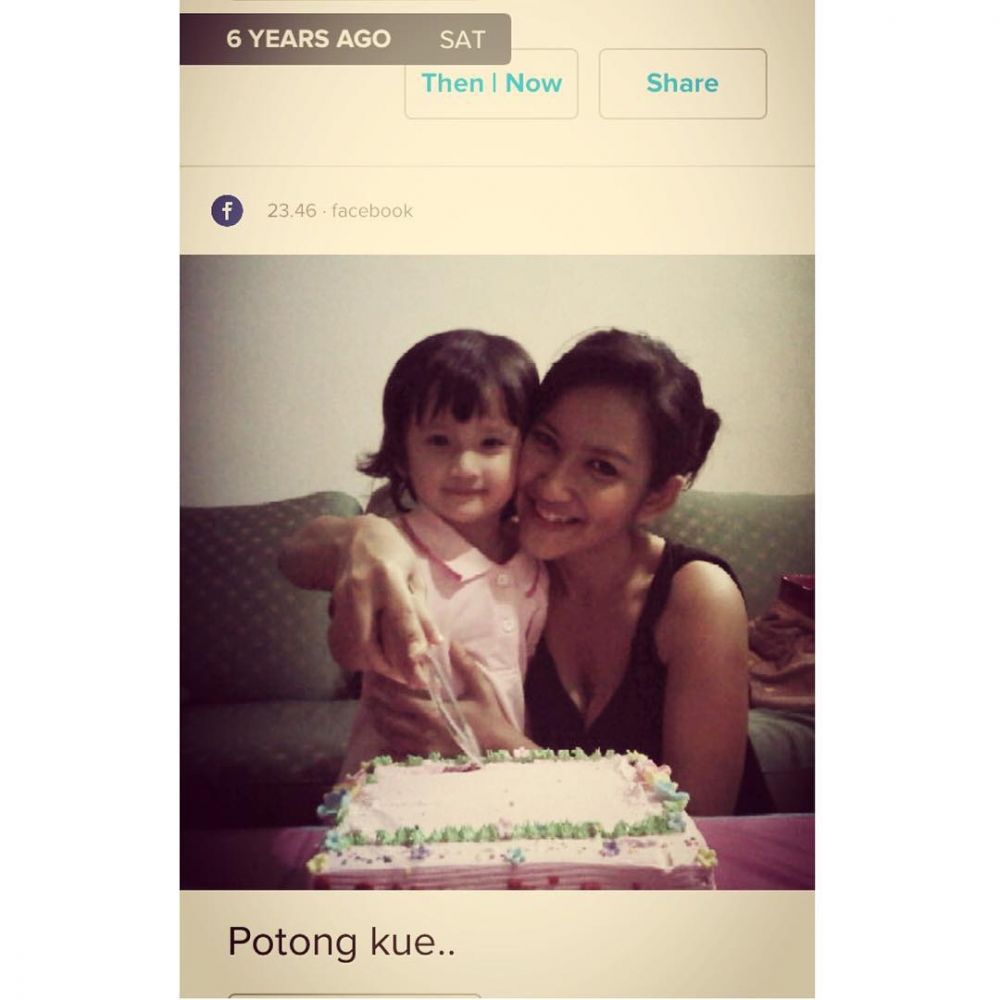Tap the Then | Now button
Image resolution: width=1000 pixels, height=1000 pixels.
[491, 86]
